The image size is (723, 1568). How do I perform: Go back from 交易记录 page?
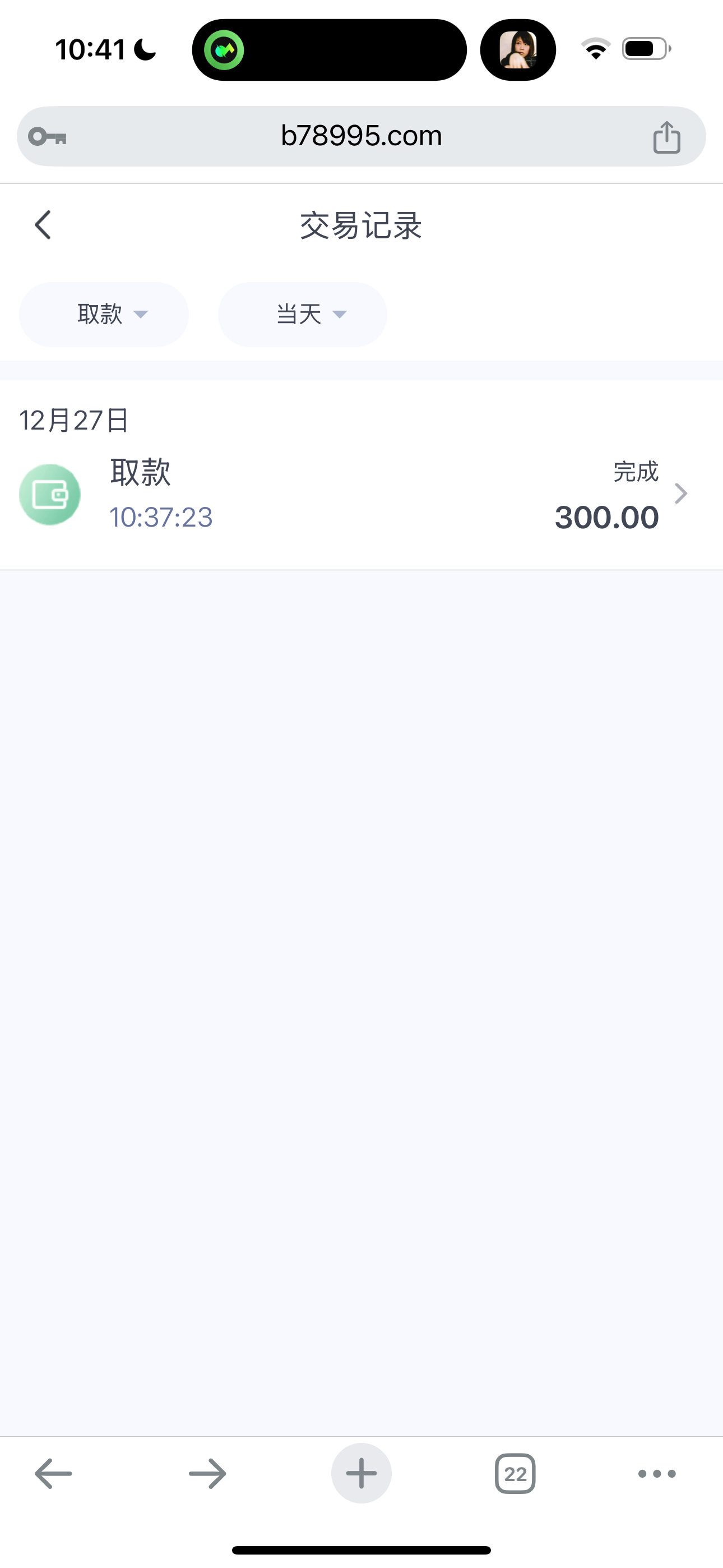click(x=43, y=225)
